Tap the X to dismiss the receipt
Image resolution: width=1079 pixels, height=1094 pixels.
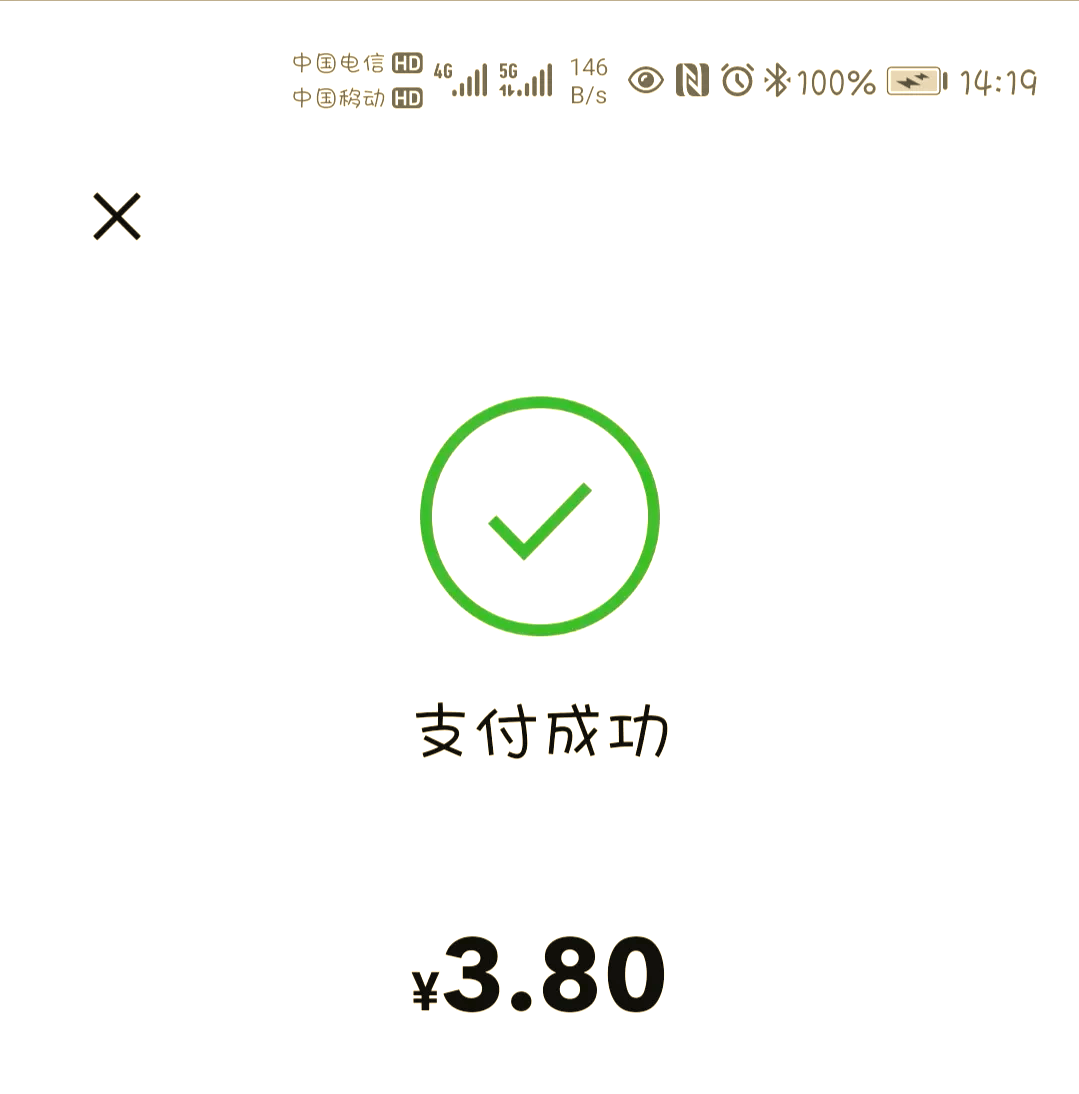coord(117,215)
